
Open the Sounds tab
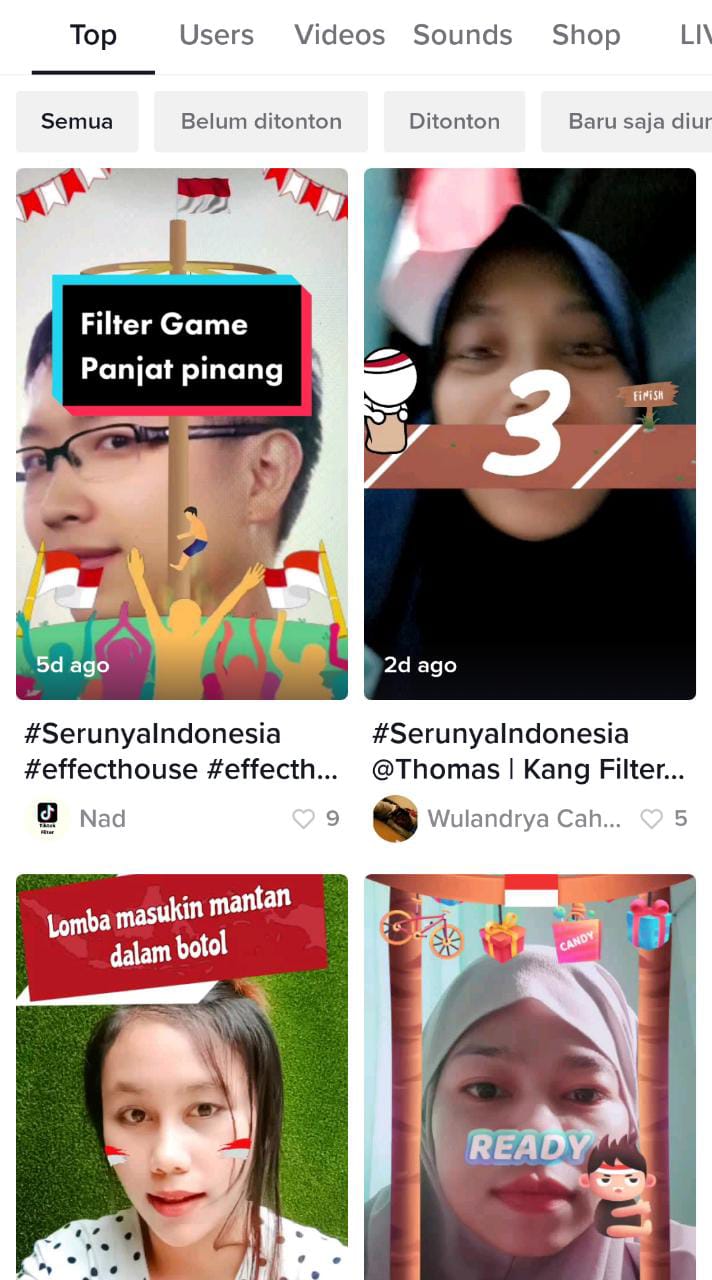point(462,35)
